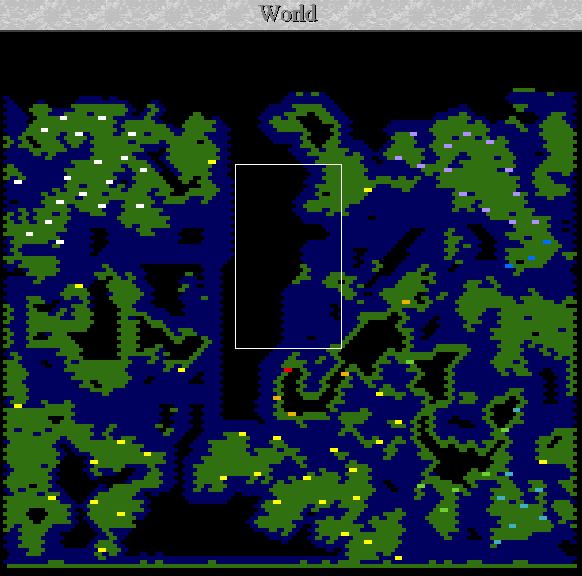Tap the World minimap to recenter view
The width and height of the screenshot is (582, 576).
(291, 304)
